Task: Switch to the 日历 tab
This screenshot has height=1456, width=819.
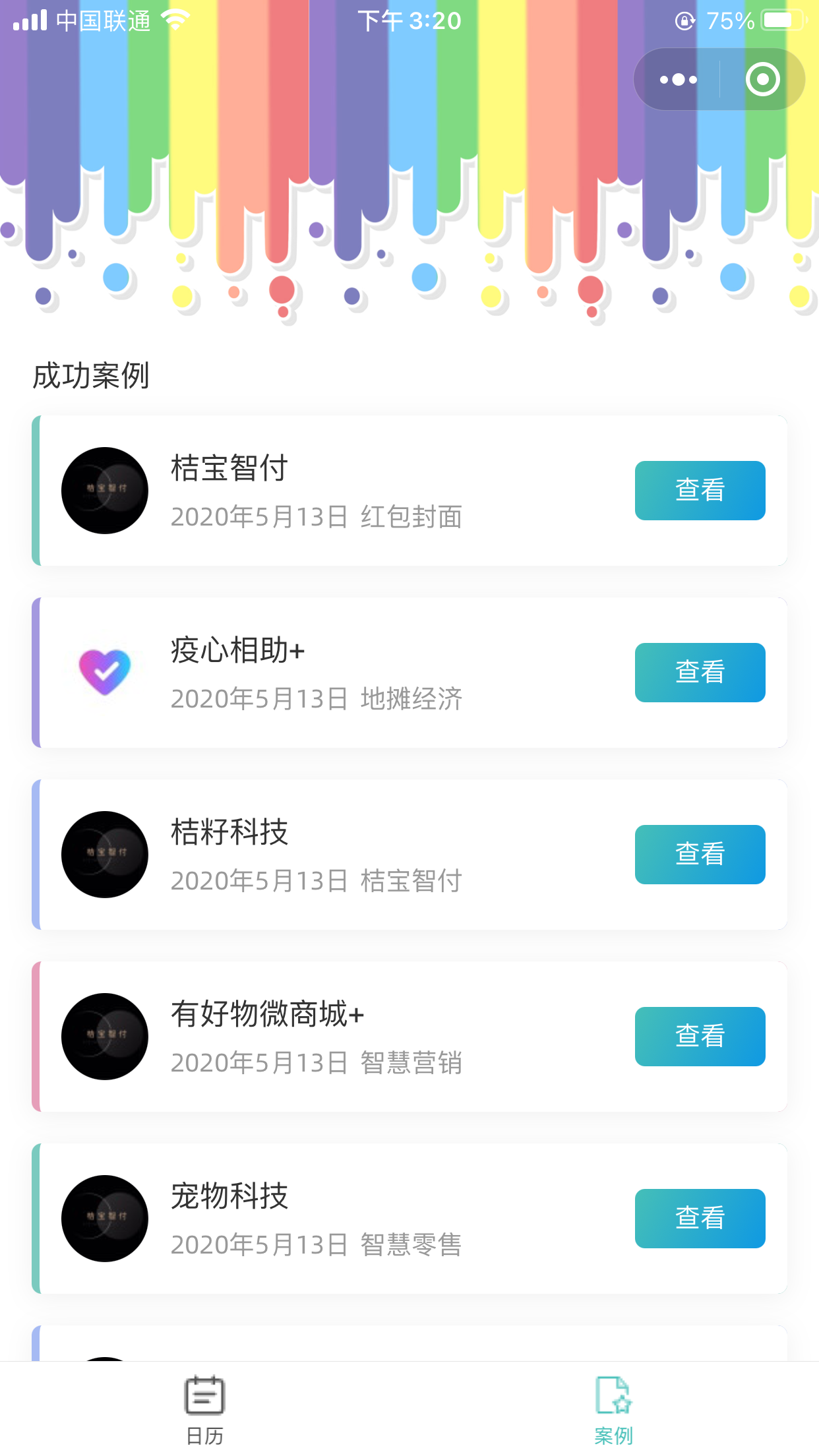Action: coord(204,1409)
